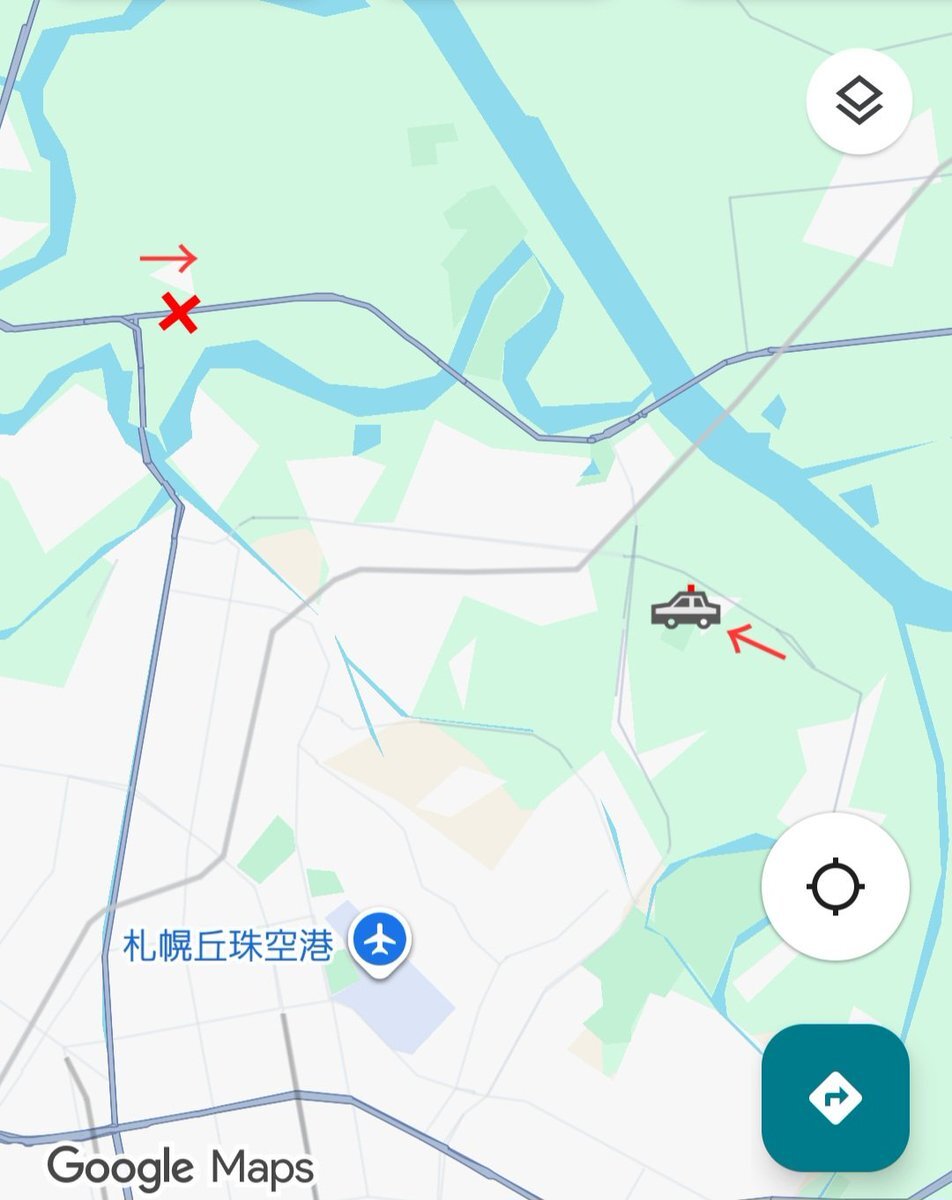952x1200 pixels.
Task: Start directions with the turn-arrow button
Action: click(x=835, y=1097)
